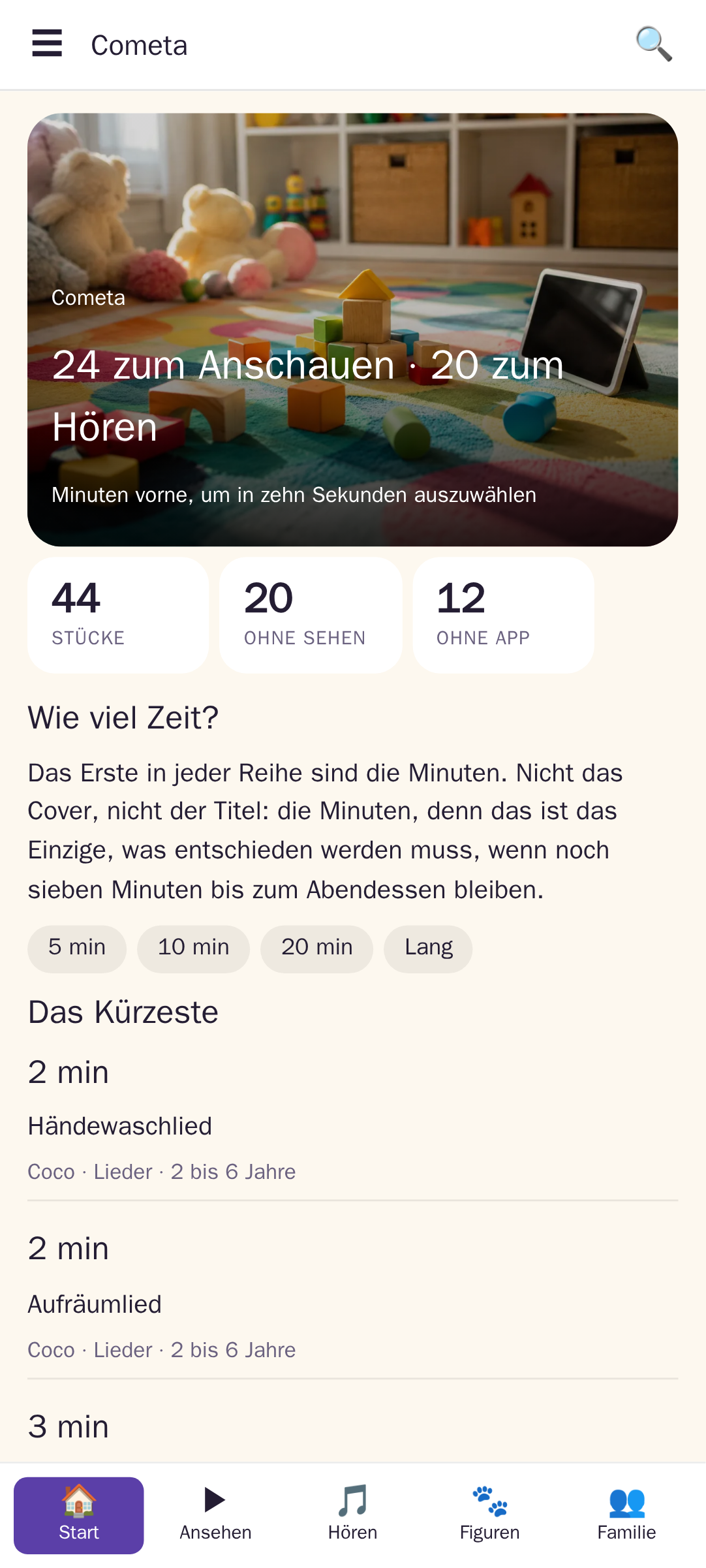Open the Aufräumlied entry

click(x=353, y=1298)
